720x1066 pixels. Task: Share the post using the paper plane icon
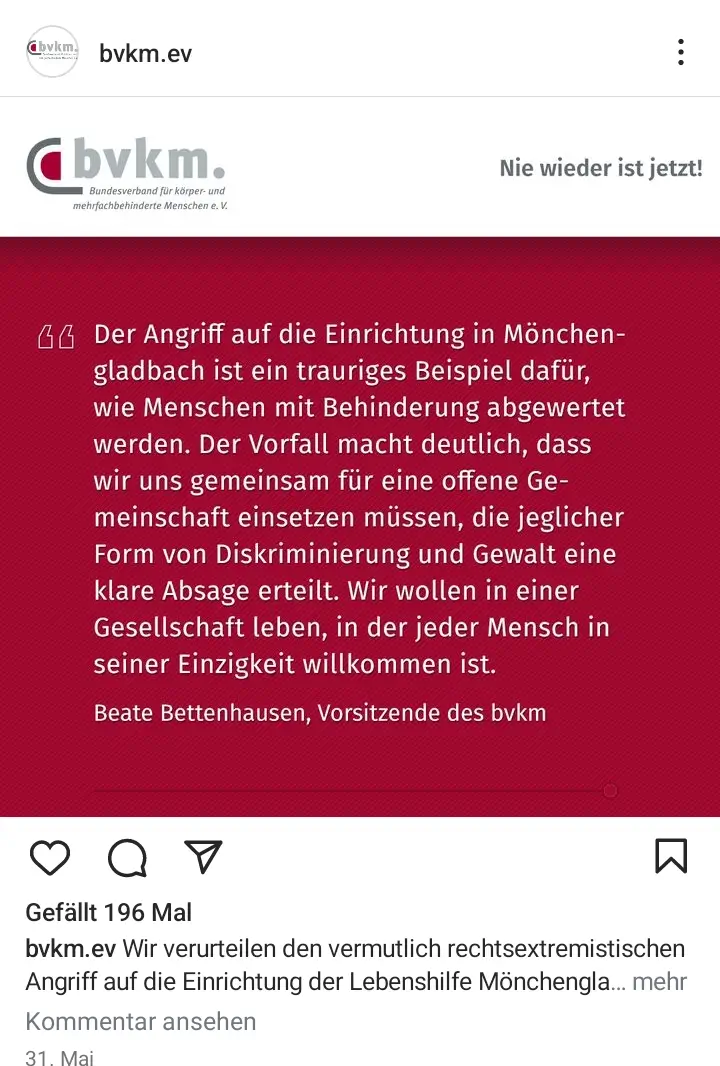click(x=203, y=857)
